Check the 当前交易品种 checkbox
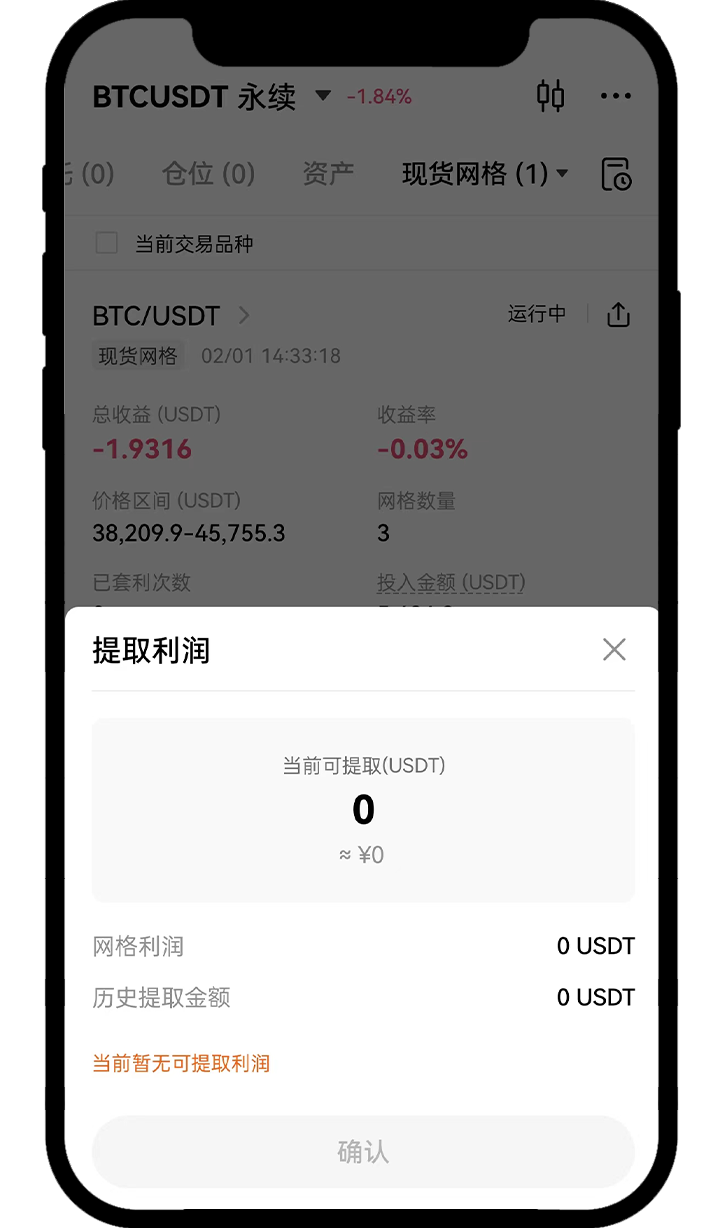Image resolution: width=723 pixels, height=1228 pixels. click(x=107, y=243)
